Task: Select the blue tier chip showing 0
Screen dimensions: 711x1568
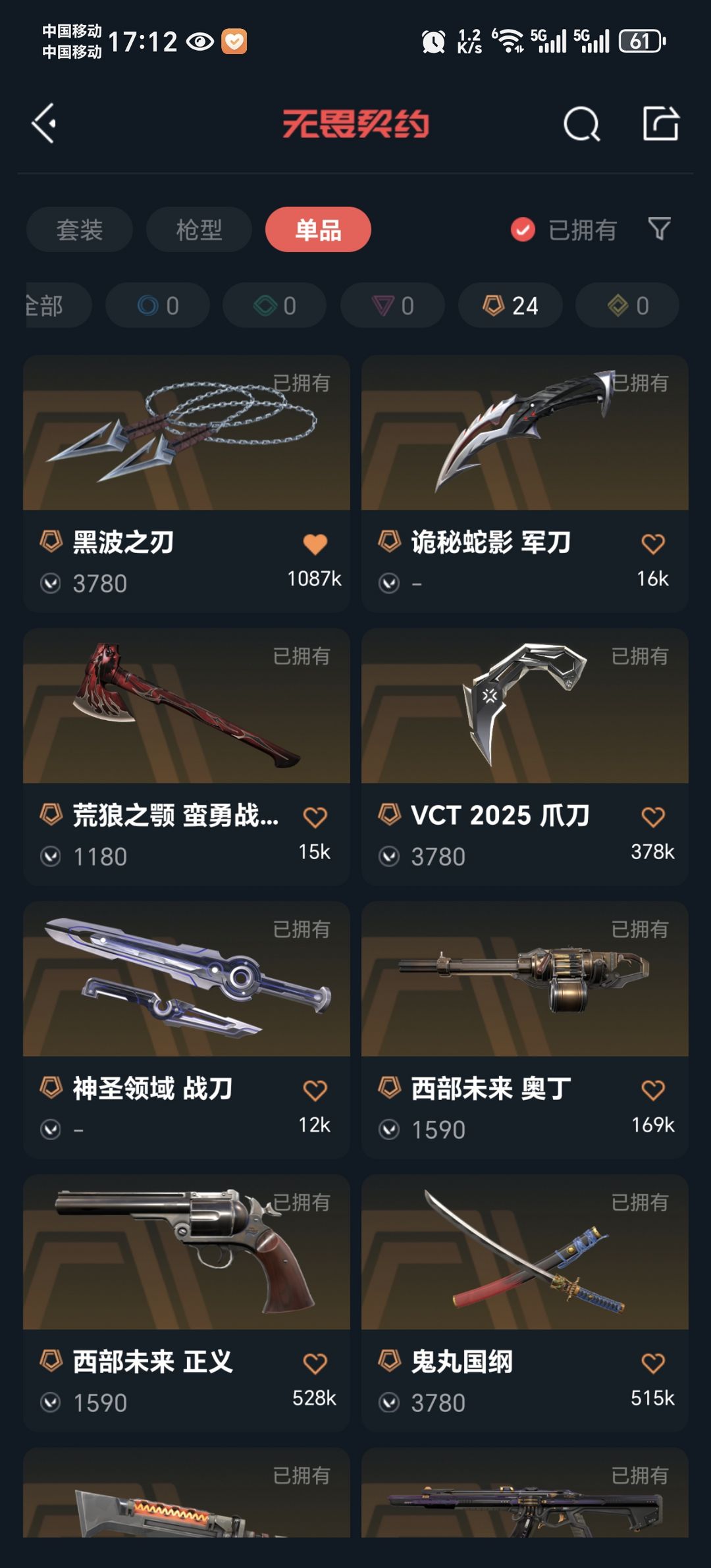Action: [x=158, y=305]
